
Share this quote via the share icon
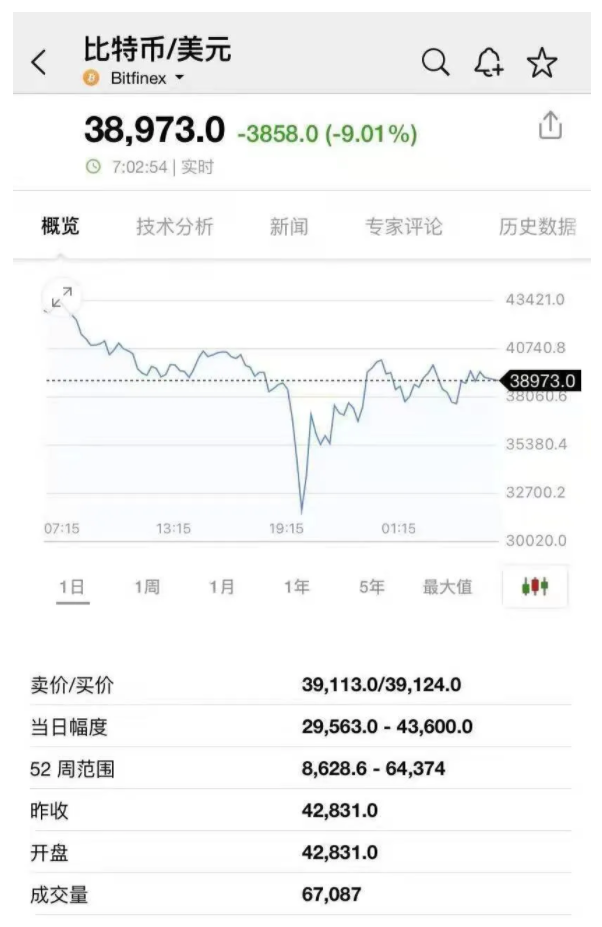click(550, 126)
